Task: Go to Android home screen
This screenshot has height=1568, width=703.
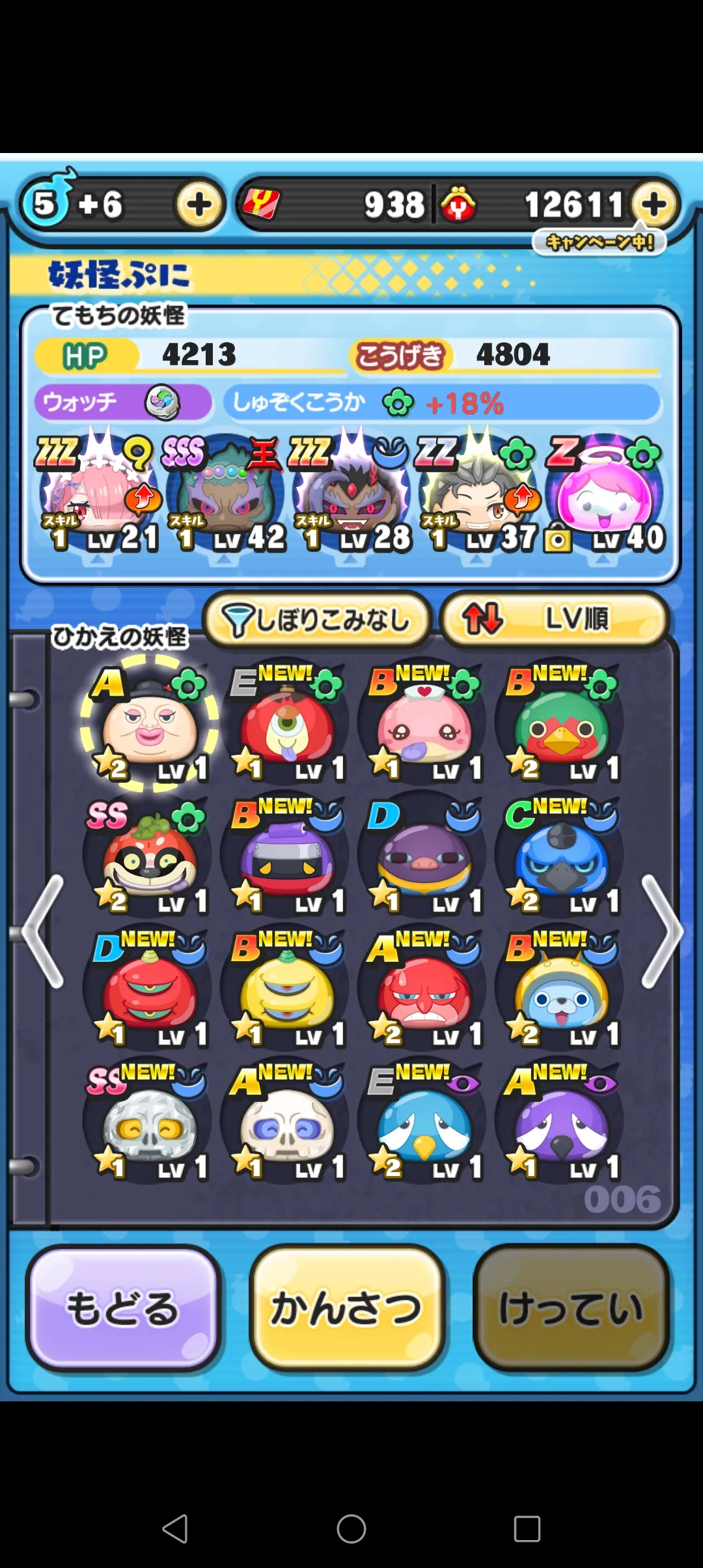Action: (x=351, y=1528)
